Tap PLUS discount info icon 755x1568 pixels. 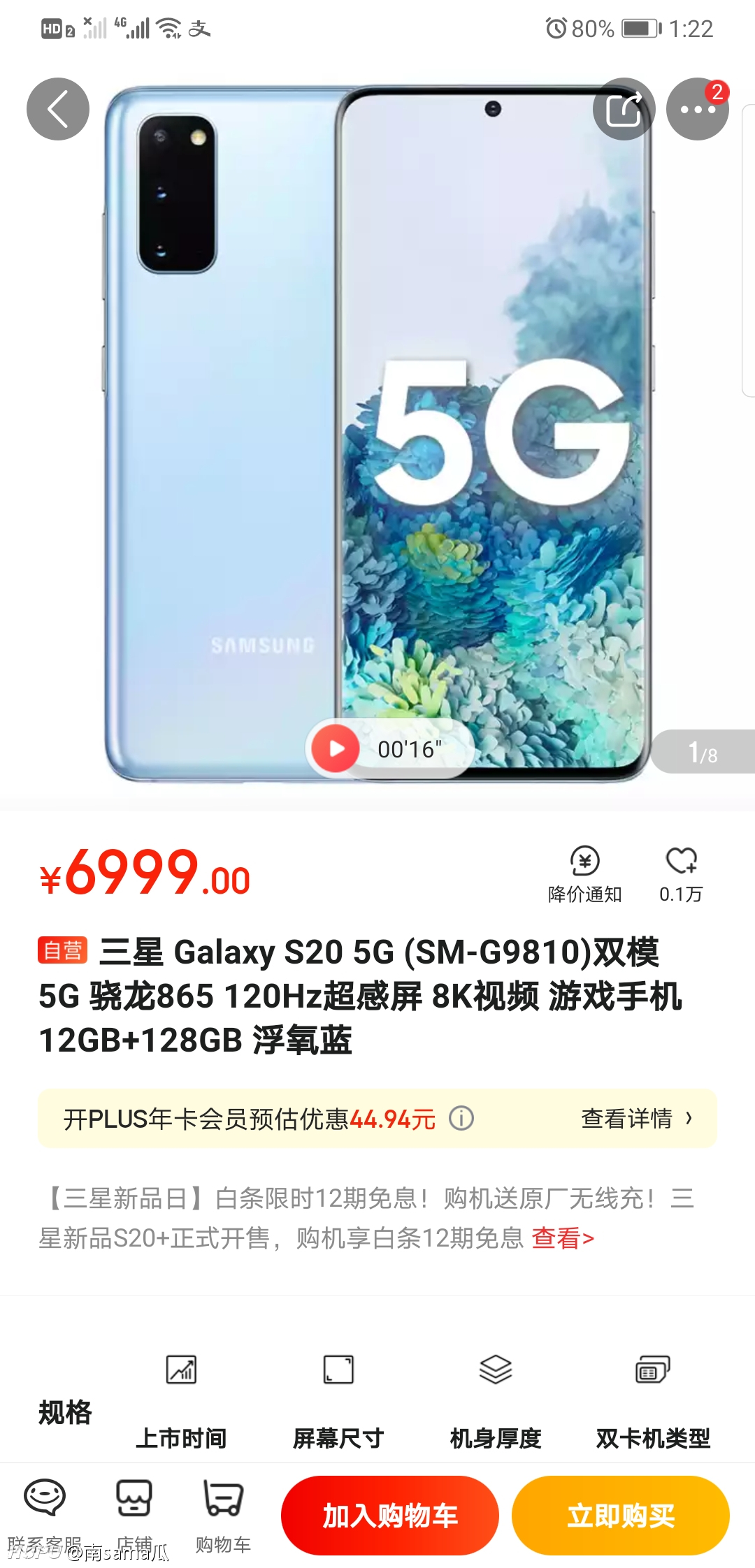pos(461,1118)
